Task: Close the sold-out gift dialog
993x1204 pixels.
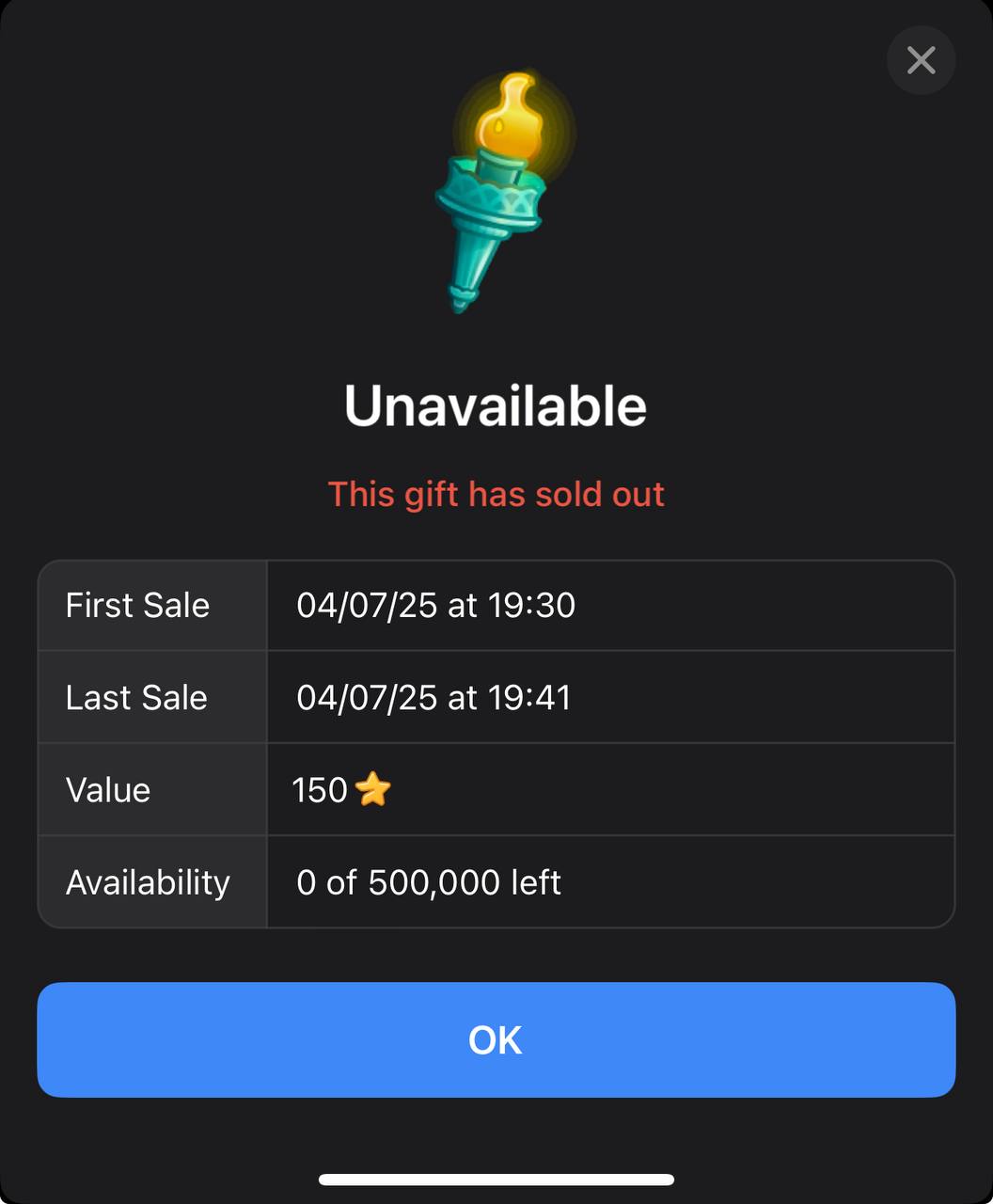Action: pyautogui.click(x=921, y=60)
